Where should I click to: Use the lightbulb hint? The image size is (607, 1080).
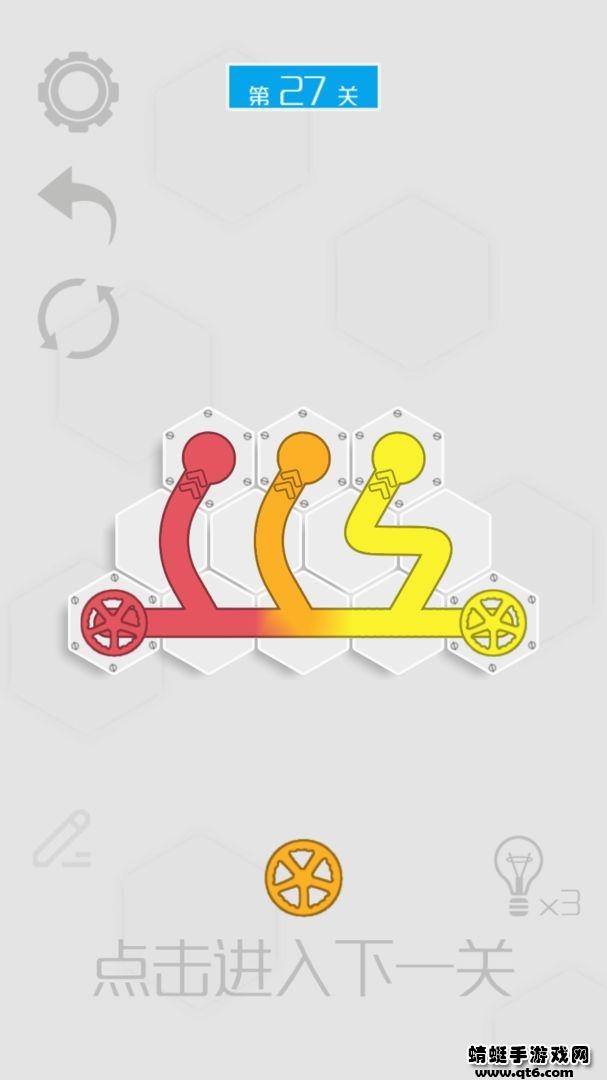[520, 875]
